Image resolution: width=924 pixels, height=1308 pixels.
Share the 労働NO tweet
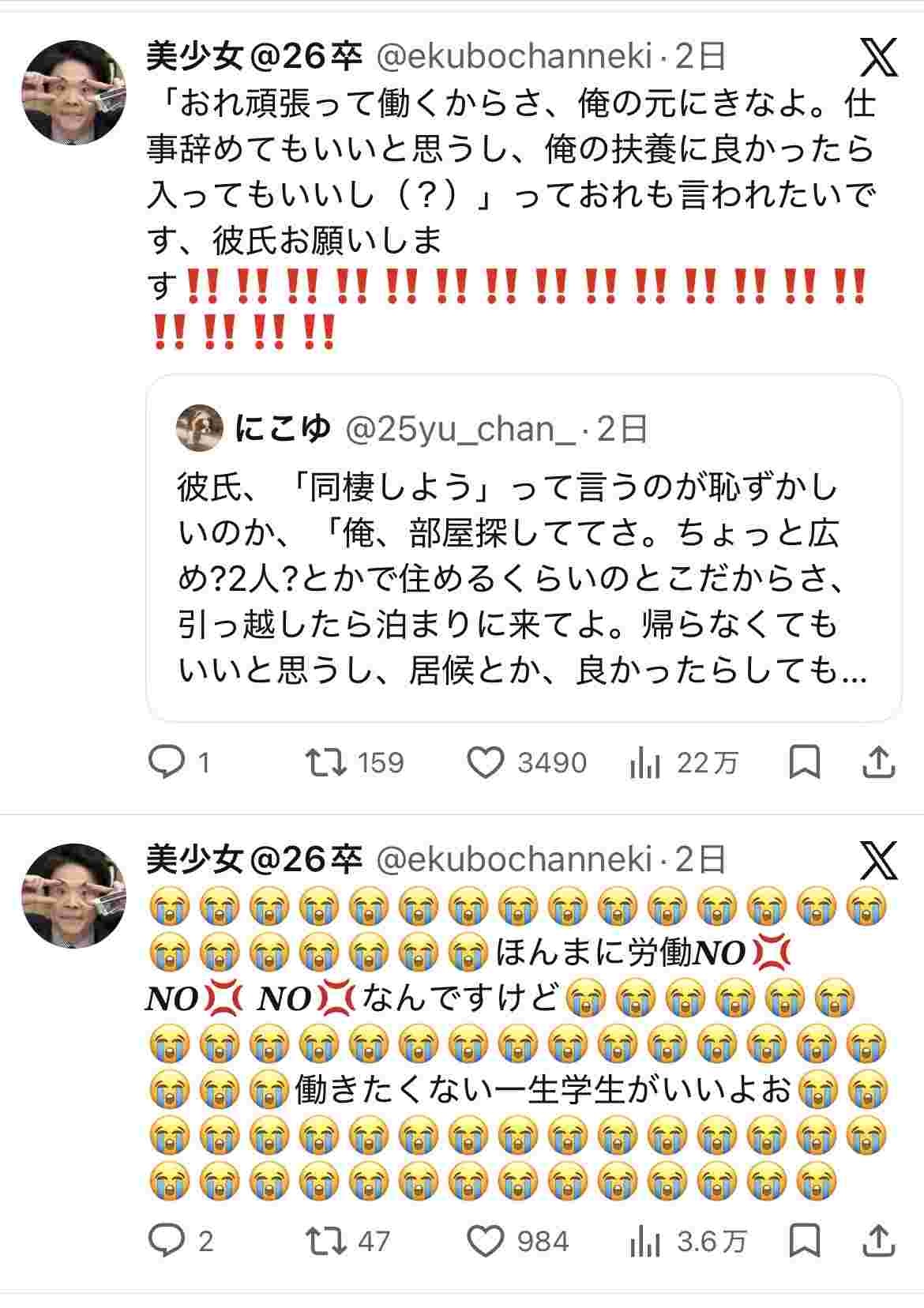coord(878,1241)
